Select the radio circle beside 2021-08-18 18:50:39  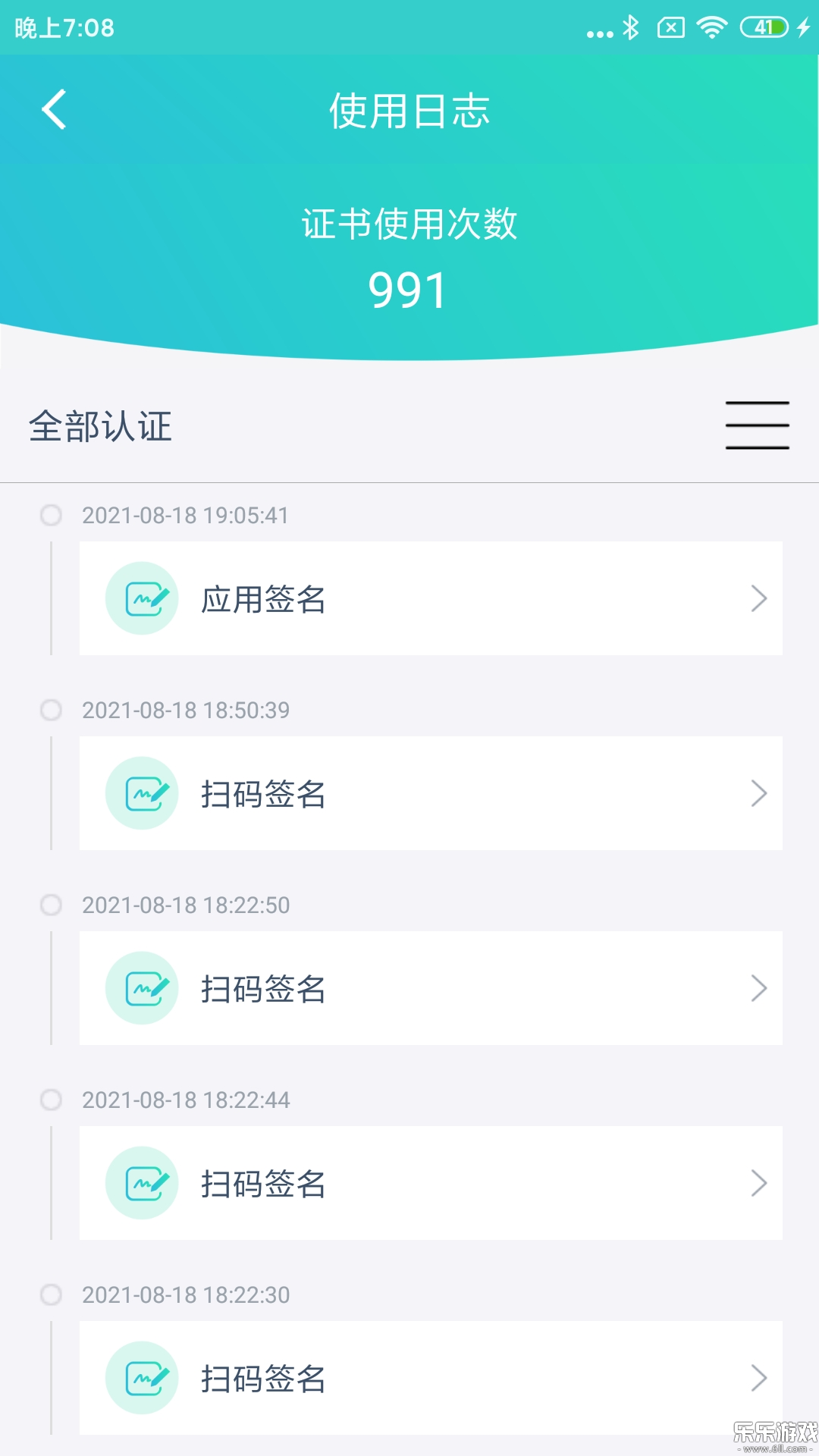tap(51, 711)
